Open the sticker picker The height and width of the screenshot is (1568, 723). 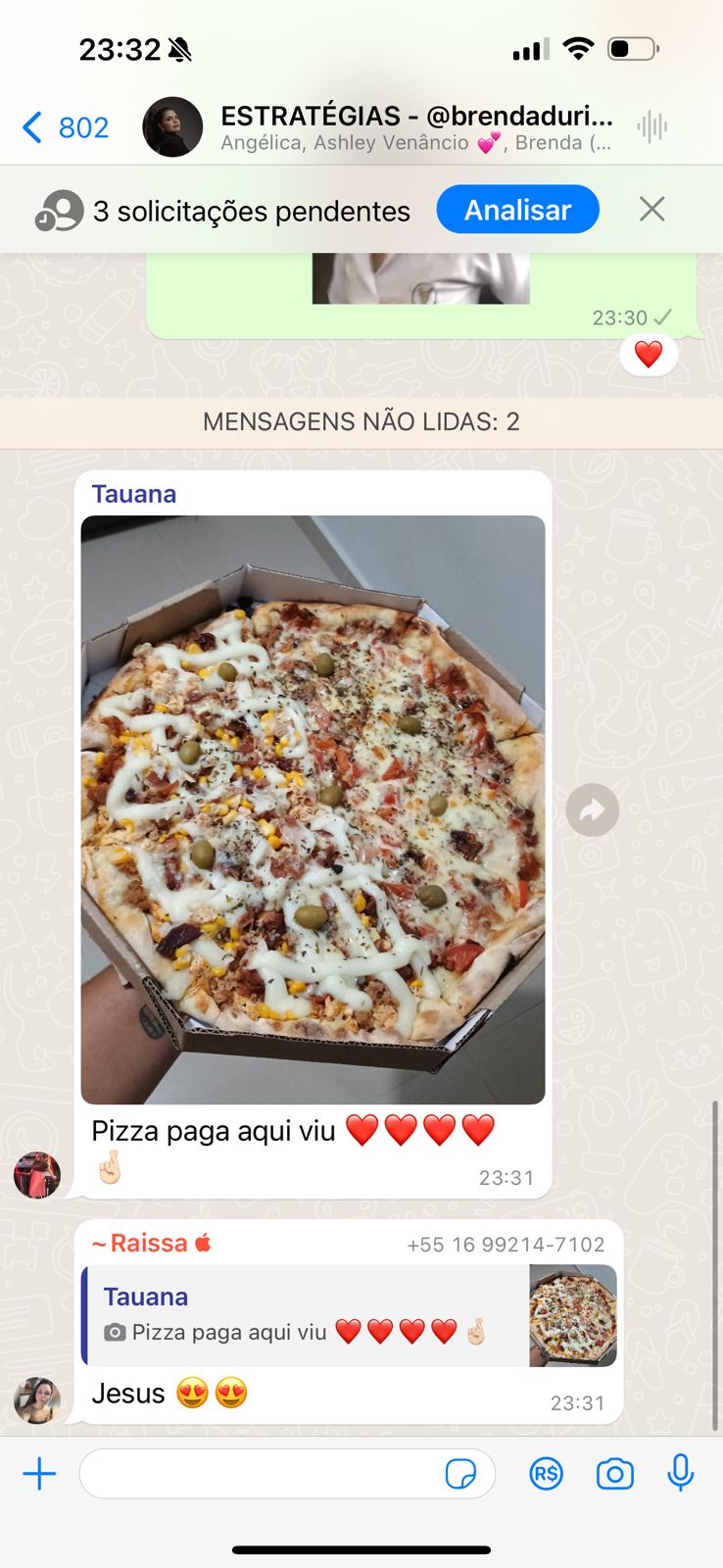point(460,1473)
